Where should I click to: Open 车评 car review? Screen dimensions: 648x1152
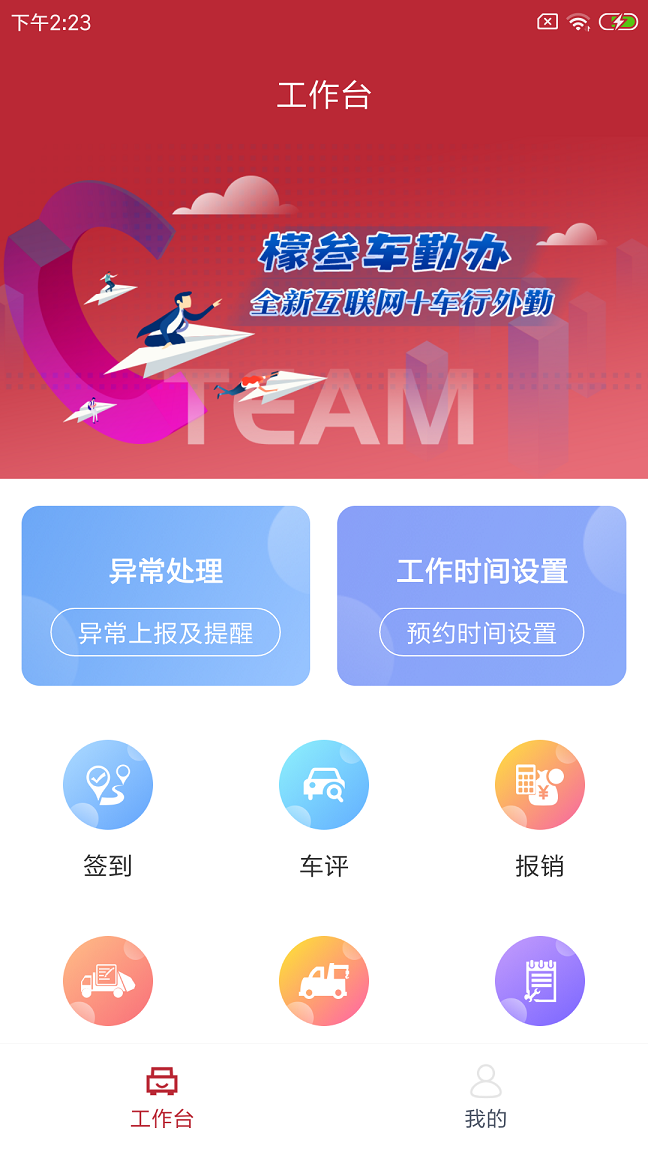[324, 786]
